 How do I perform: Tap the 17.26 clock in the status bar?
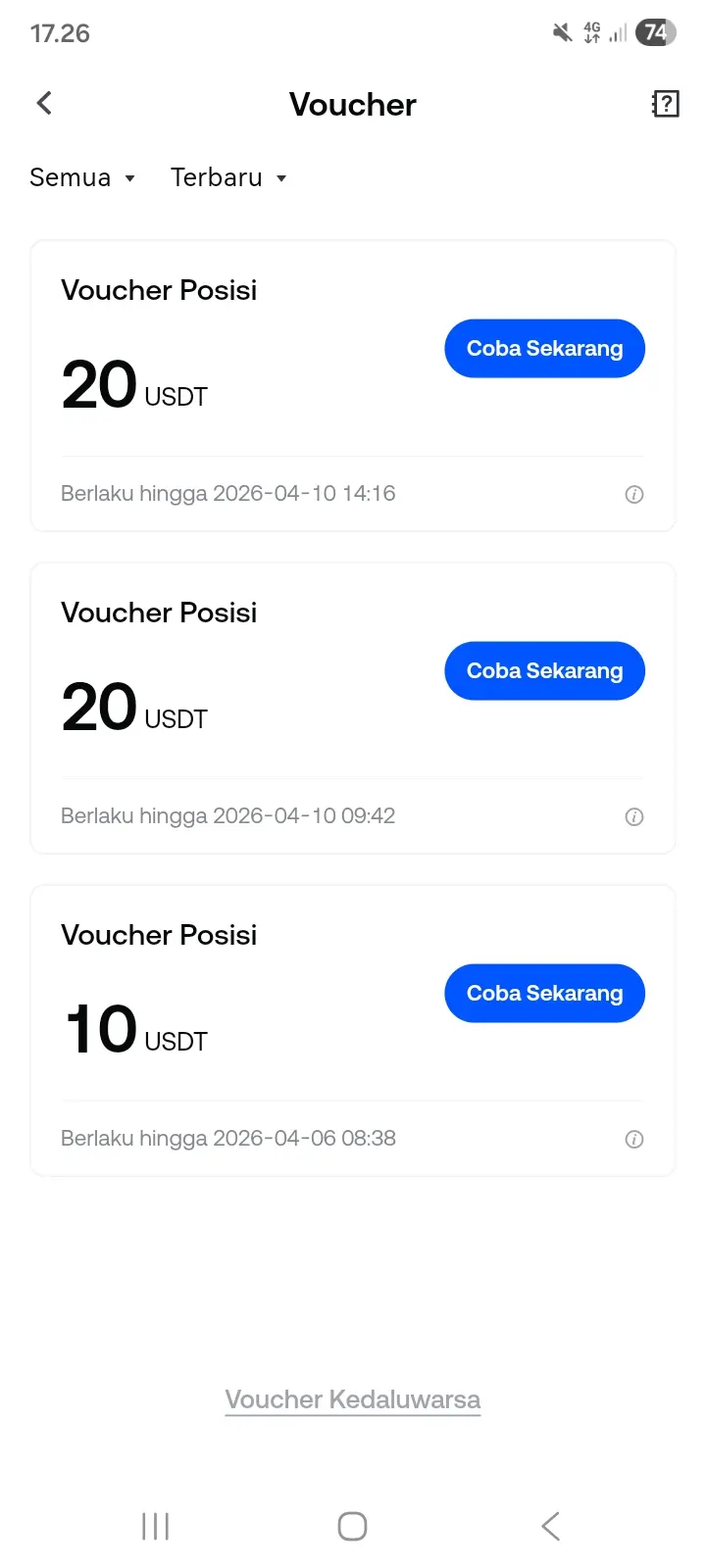(60, 32)
